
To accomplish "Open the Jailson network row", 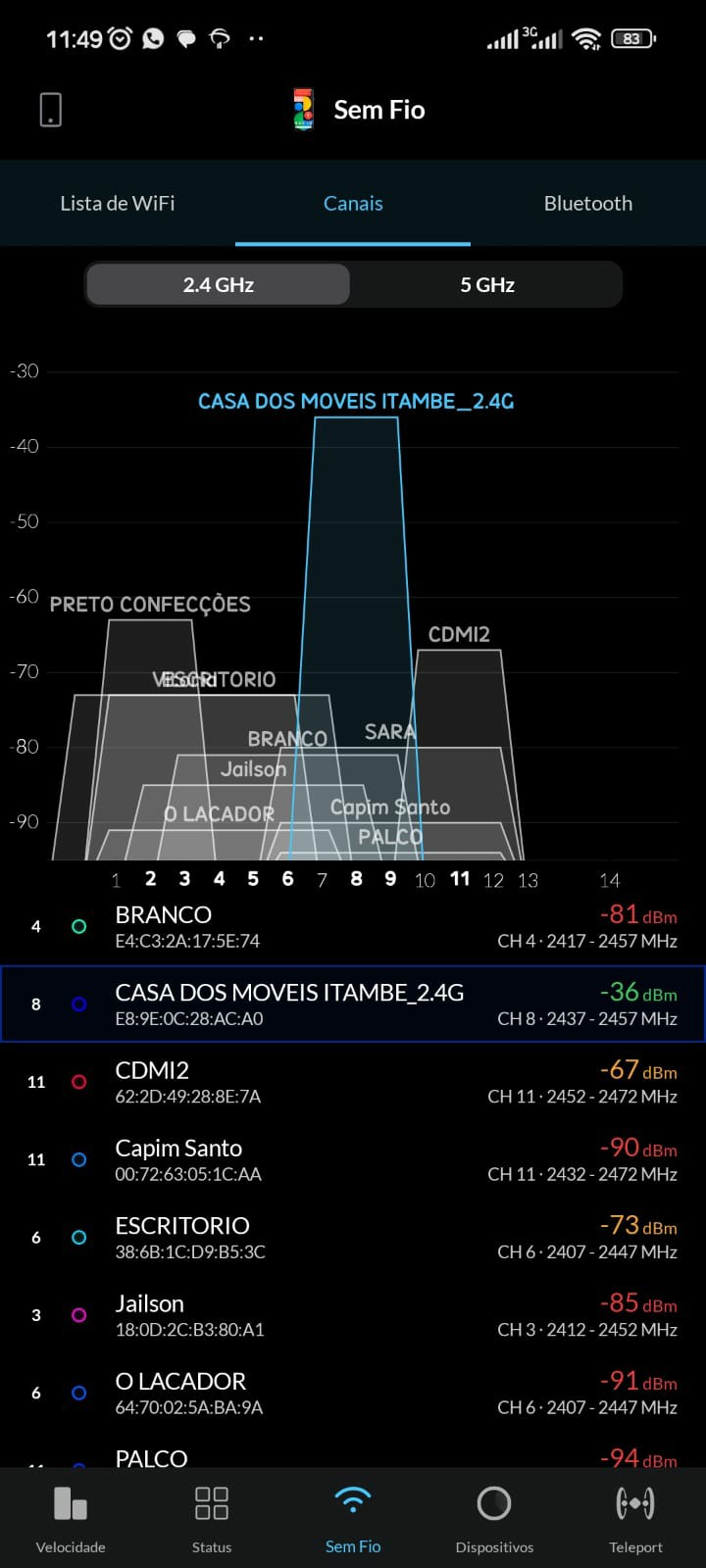I will (x=353, y=1315).
